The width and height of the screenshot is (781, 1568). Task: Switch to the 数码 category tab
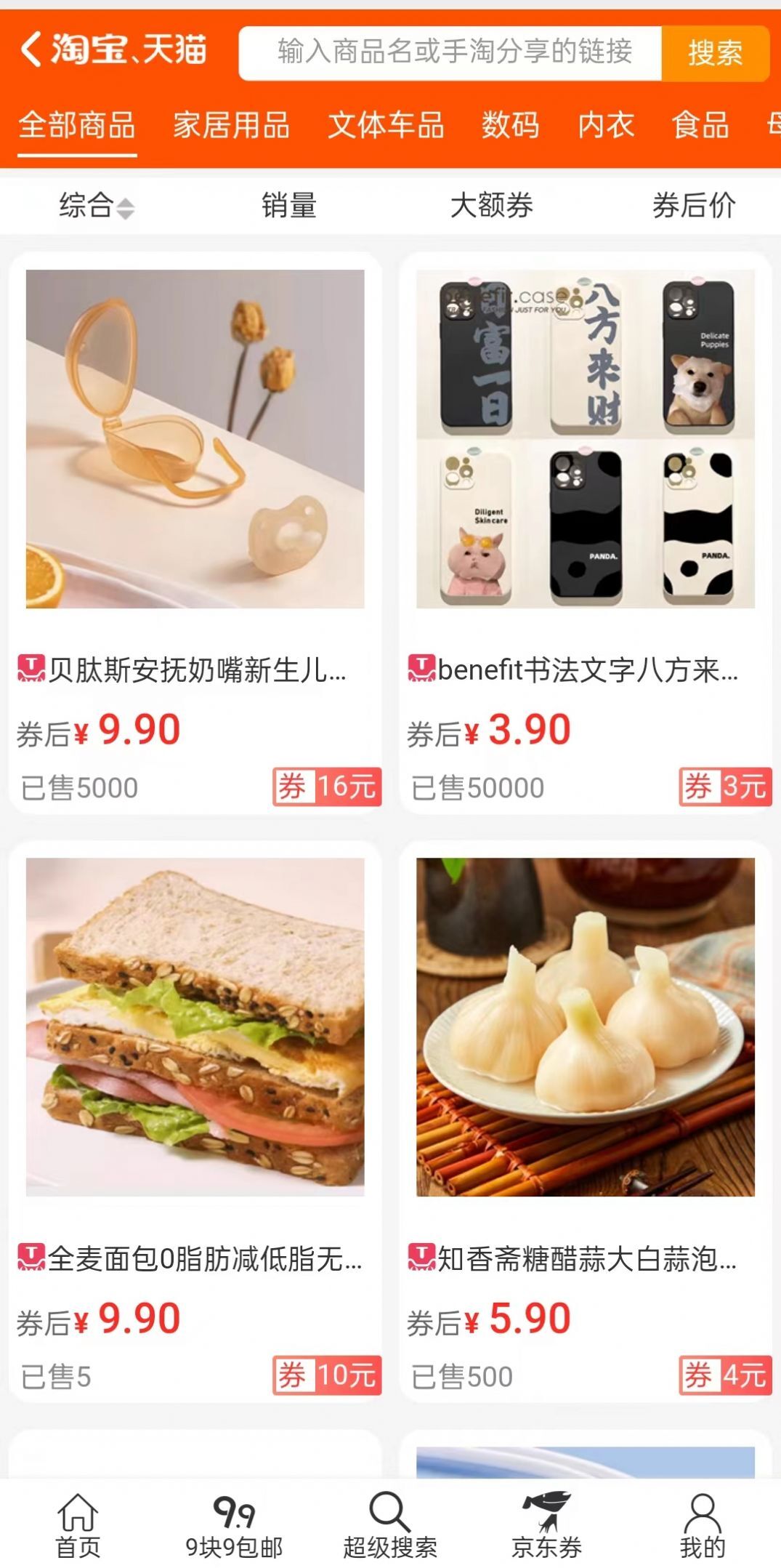pyautogui.click(x=509, y=125)
